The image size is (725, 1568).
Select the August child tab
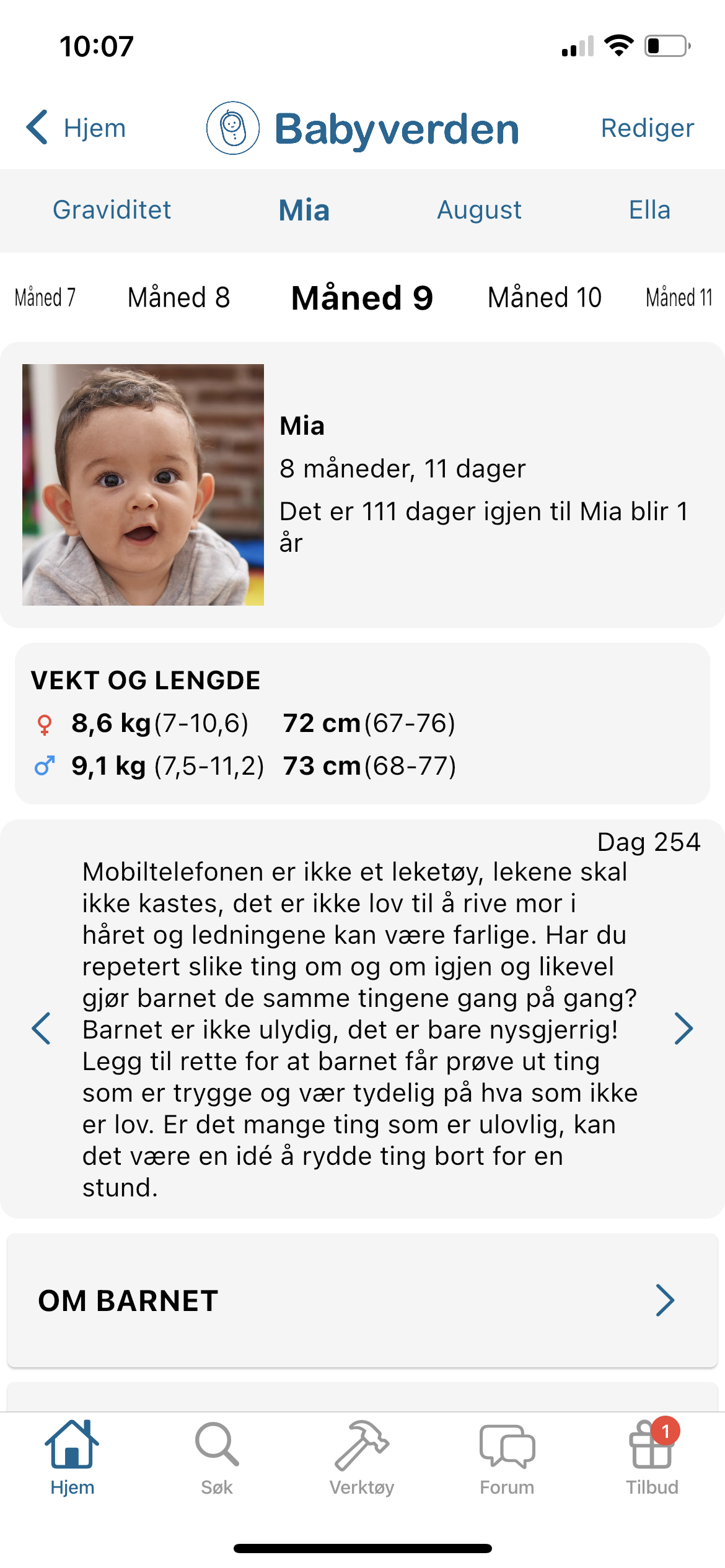(x=479, y=210)
